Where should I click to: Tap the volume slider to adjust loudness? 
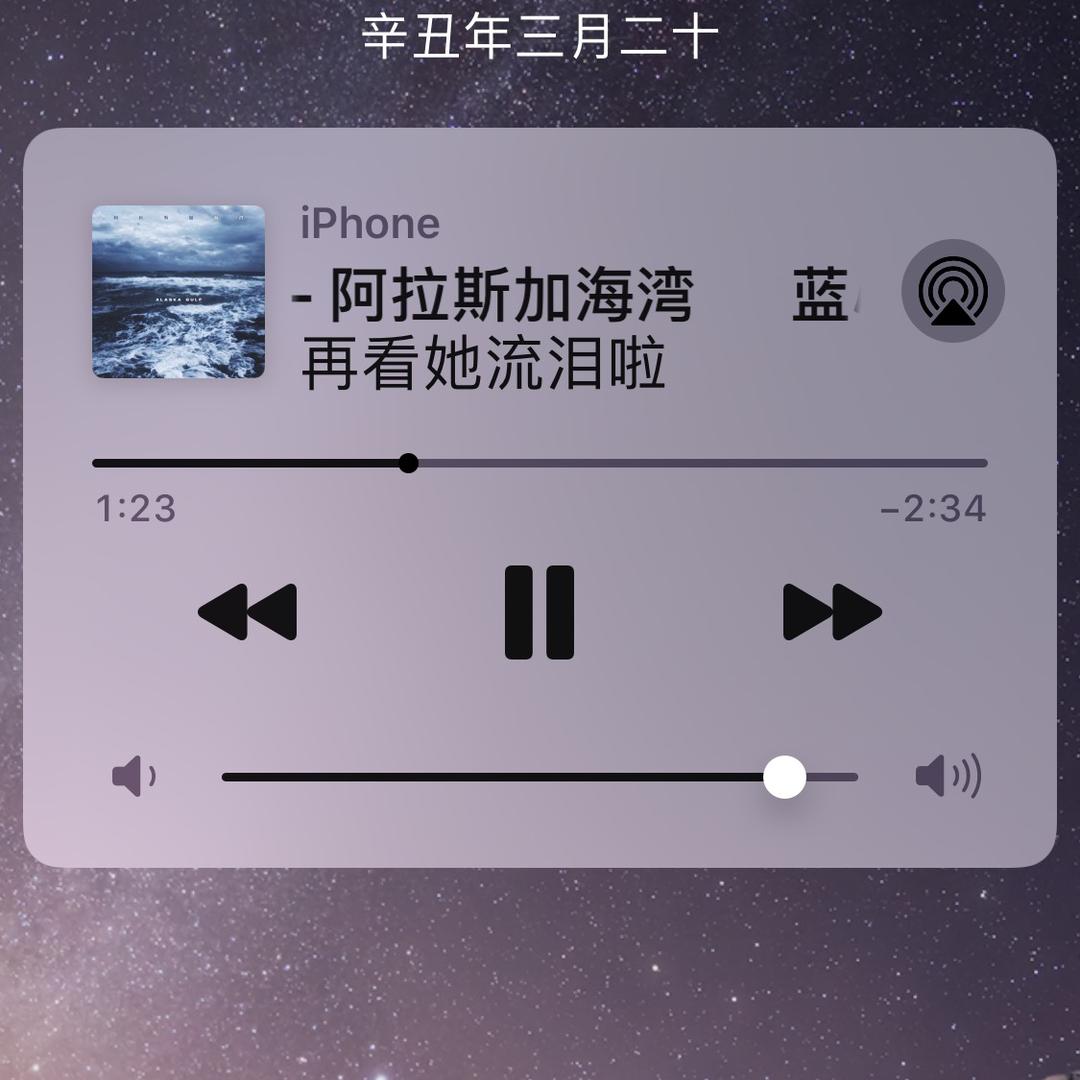tap(540, 777)
